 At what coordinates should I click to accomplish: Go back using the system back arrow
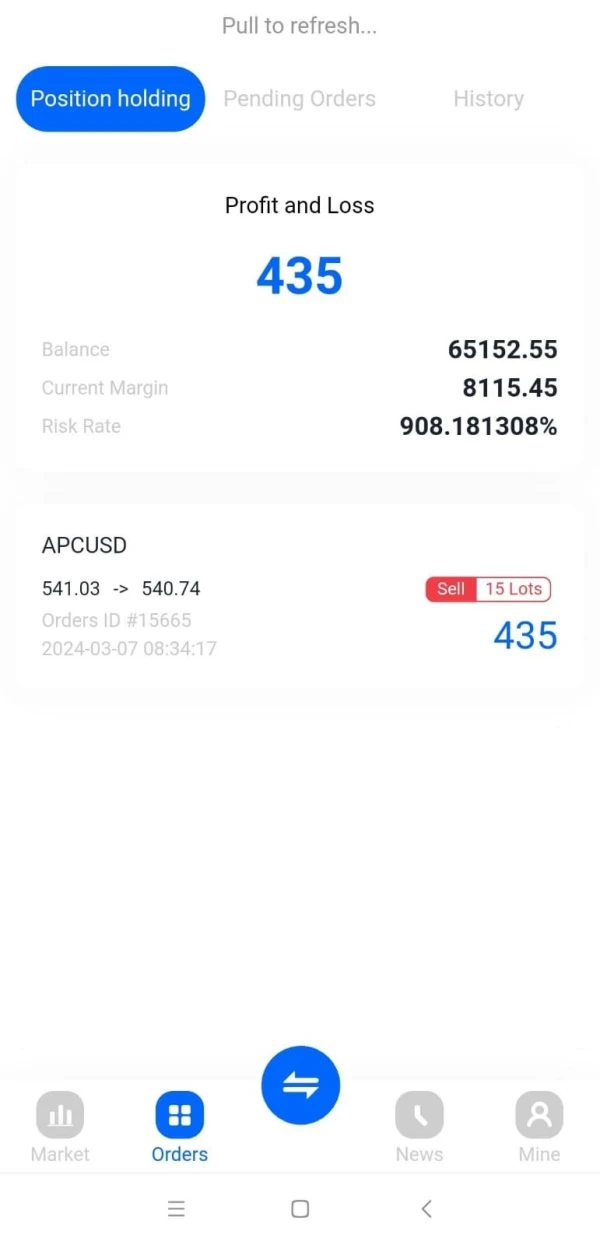(426, 1209)
